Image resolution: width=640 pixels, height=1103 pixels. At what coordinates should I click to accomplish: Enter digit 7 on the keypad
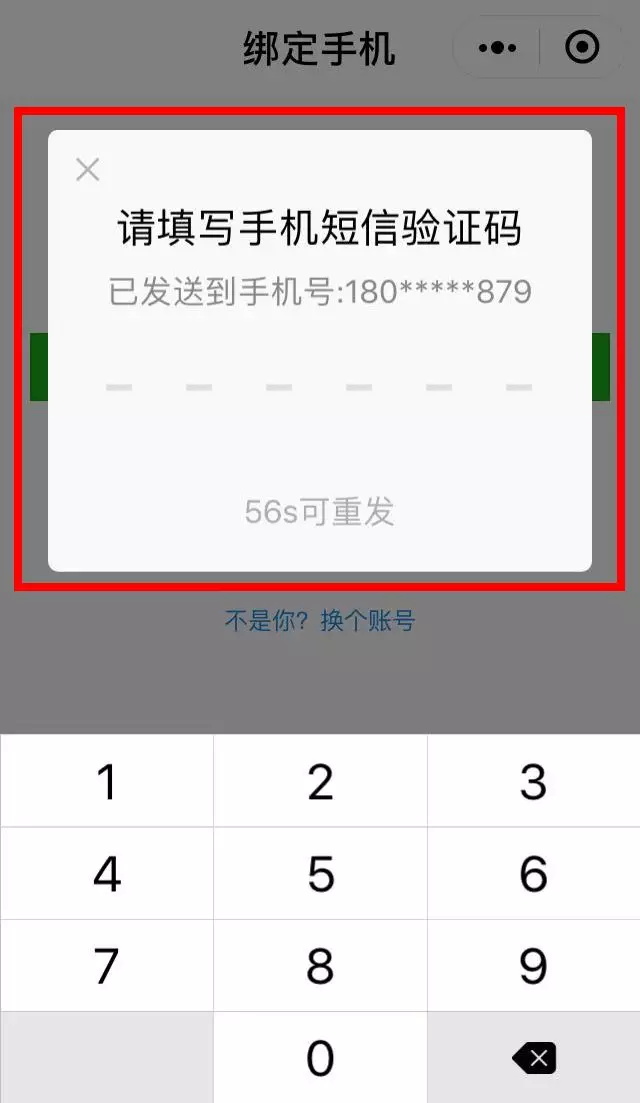point(106,966)
